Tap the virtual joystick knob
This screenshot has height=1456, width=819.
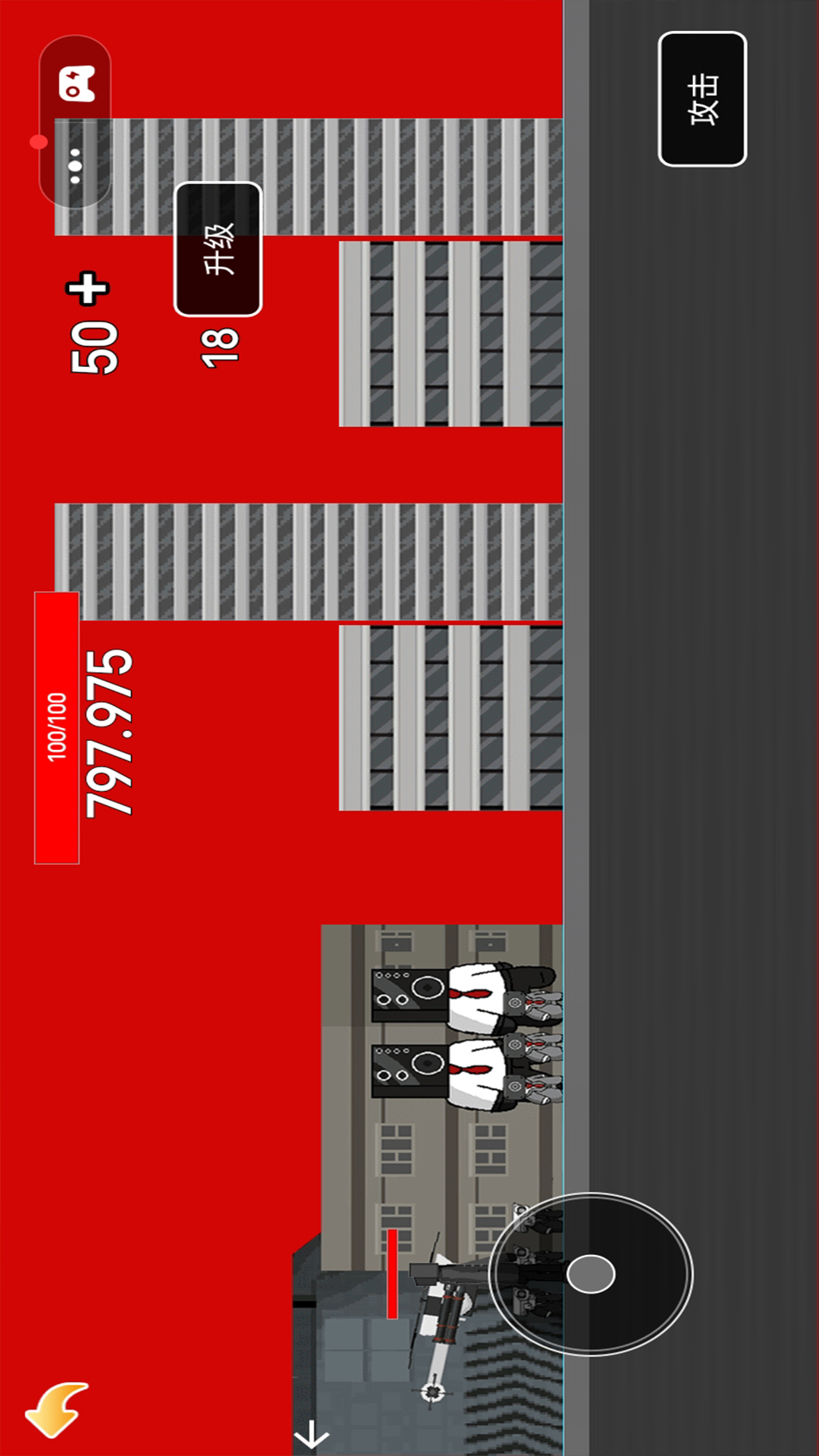click(591, 1273)
